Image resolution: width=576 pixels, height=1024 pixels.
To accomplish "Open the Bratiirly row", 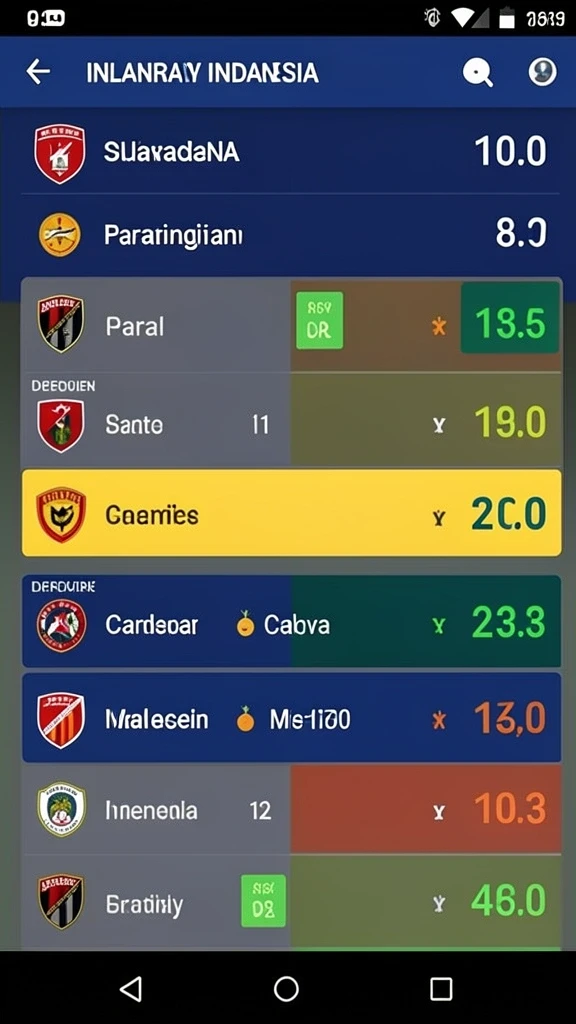I will click(x=291, y=903).
